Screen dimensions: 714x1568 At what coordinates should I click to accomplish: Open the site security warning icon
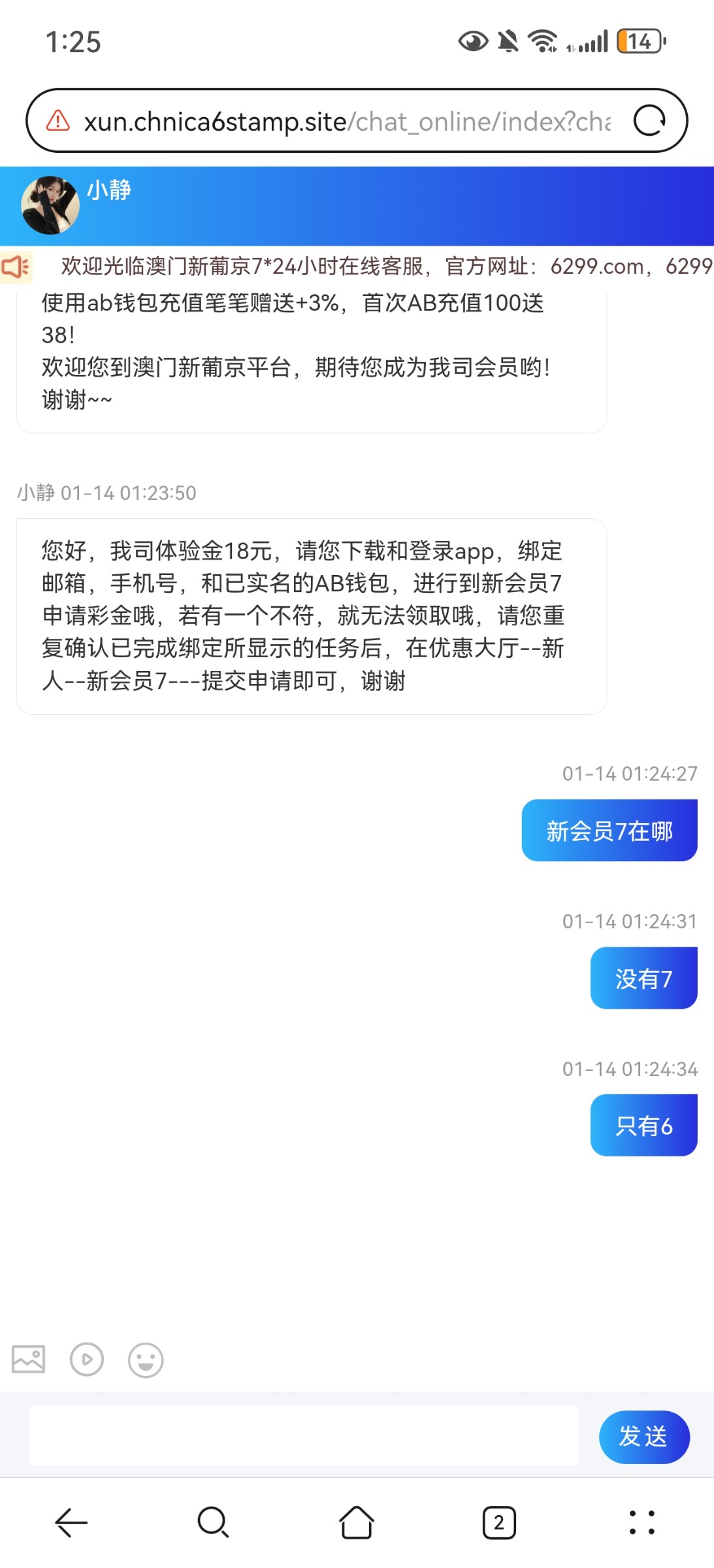(x=57, y=121)
